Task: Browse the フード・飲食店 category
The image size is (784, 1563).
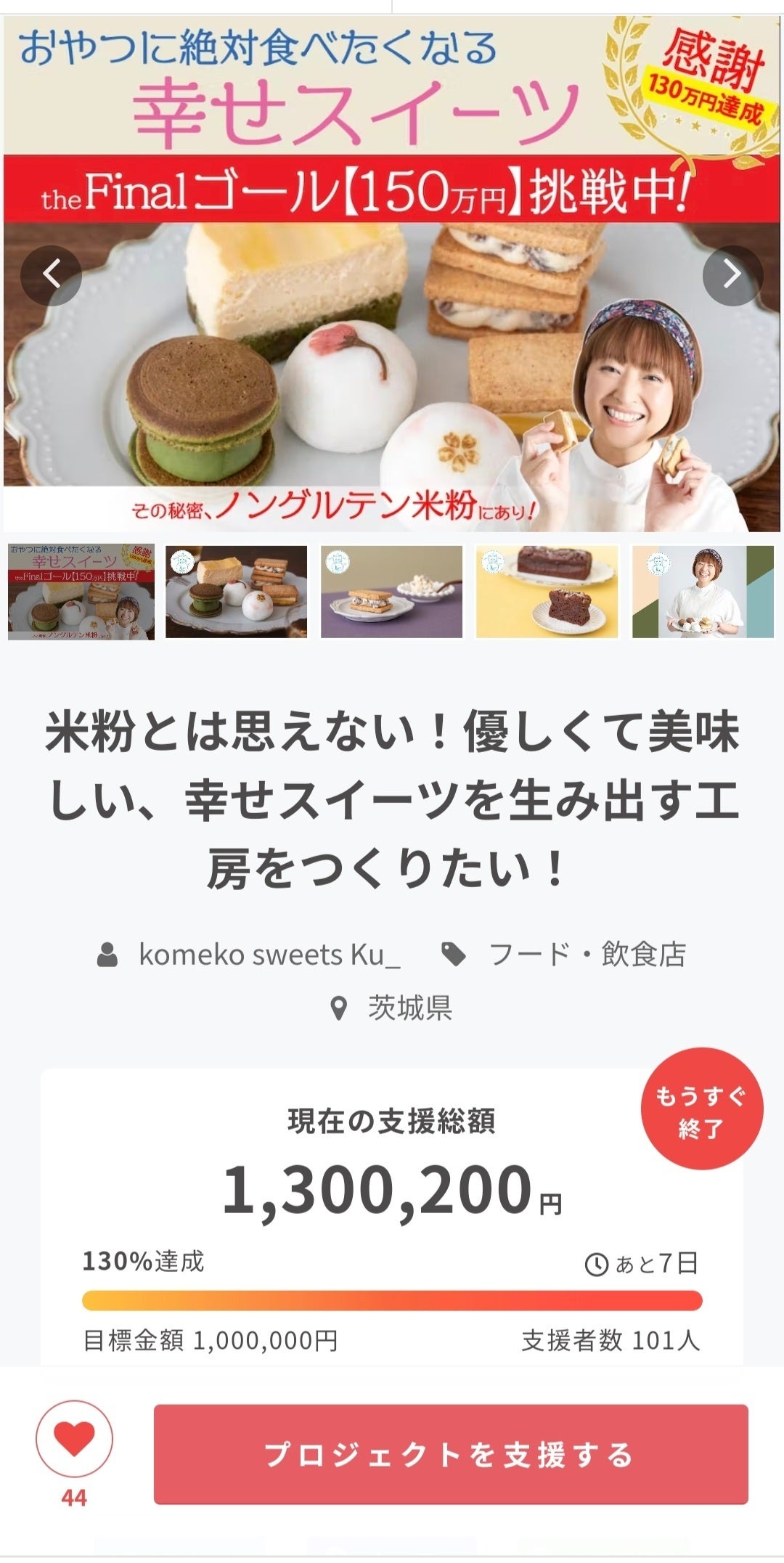Action: [587, 955]
